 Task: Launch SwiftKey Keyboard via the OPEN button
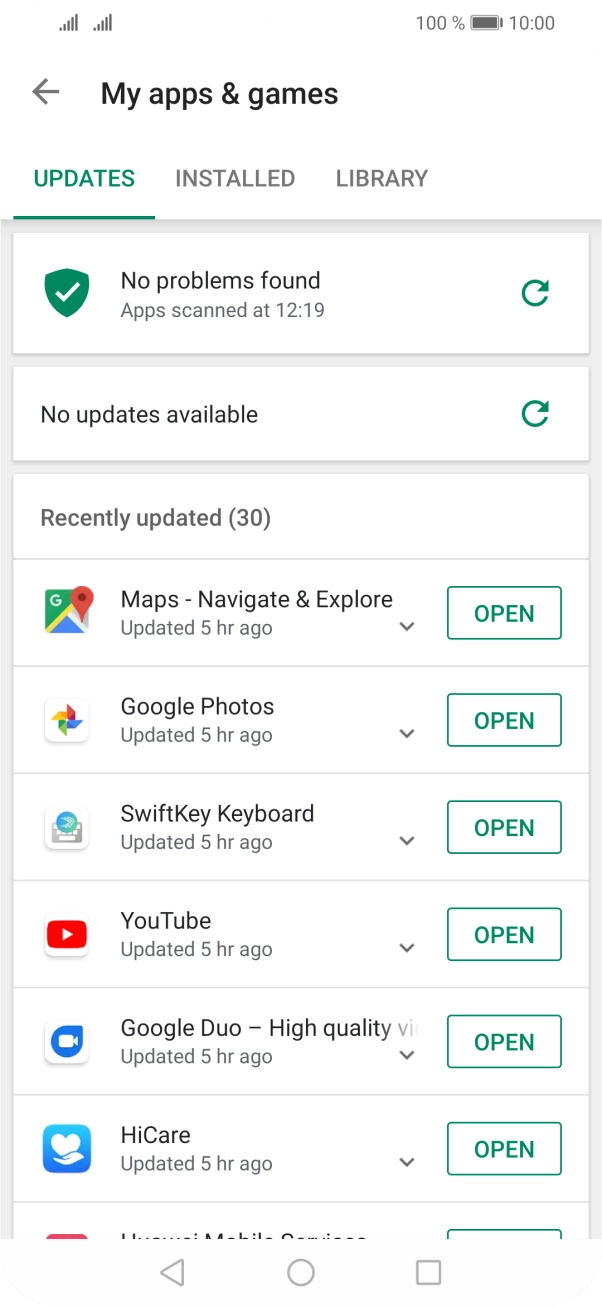(x=503, y=827)
